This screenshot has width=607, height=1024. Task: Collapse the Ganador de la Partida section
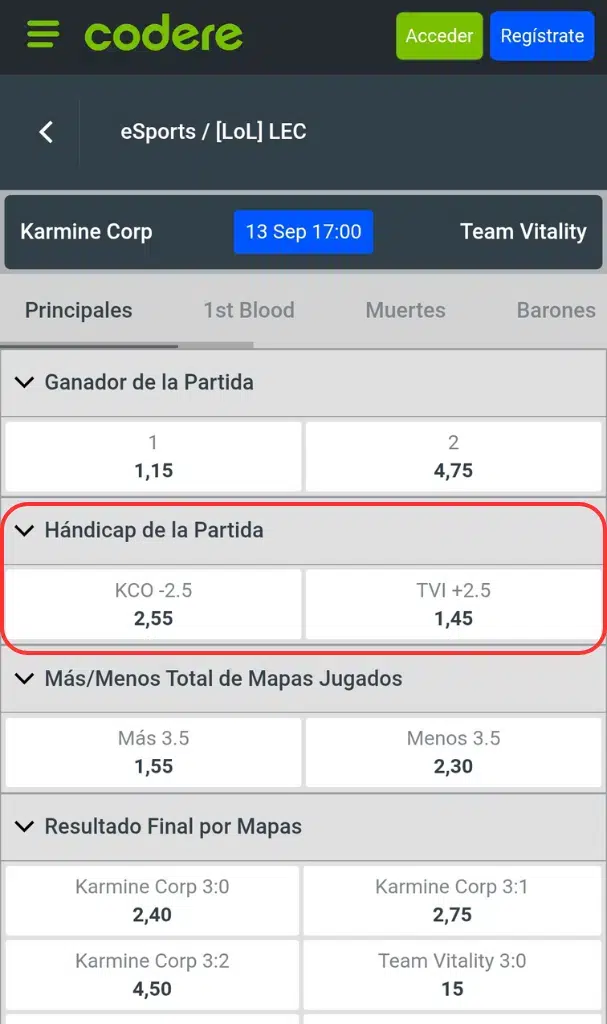(x=24, y=382)
